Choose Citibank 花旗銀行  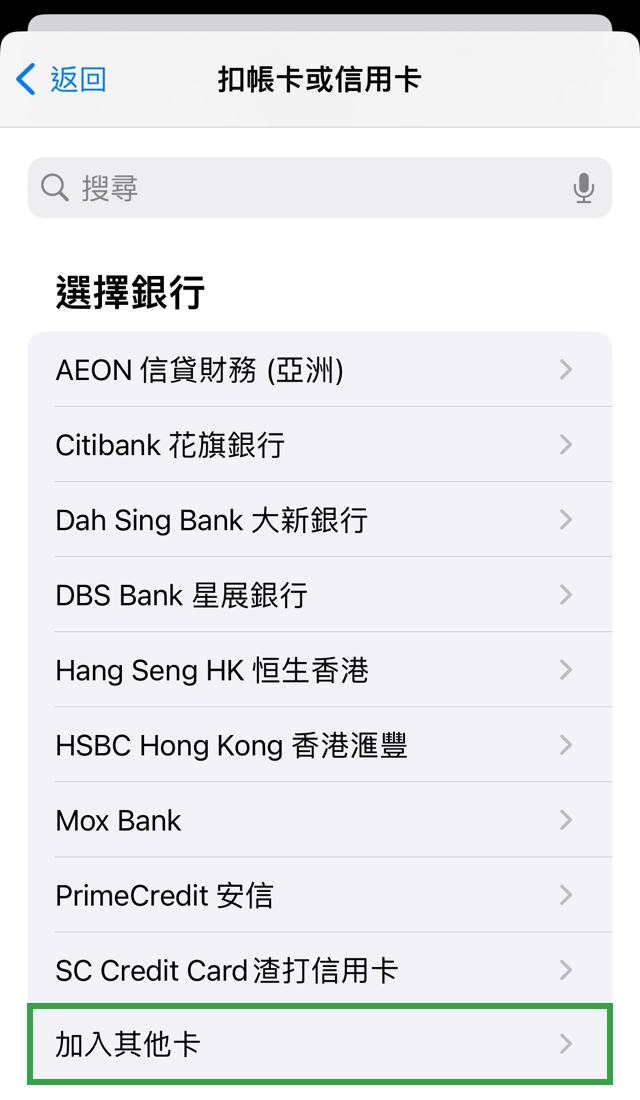320,445
